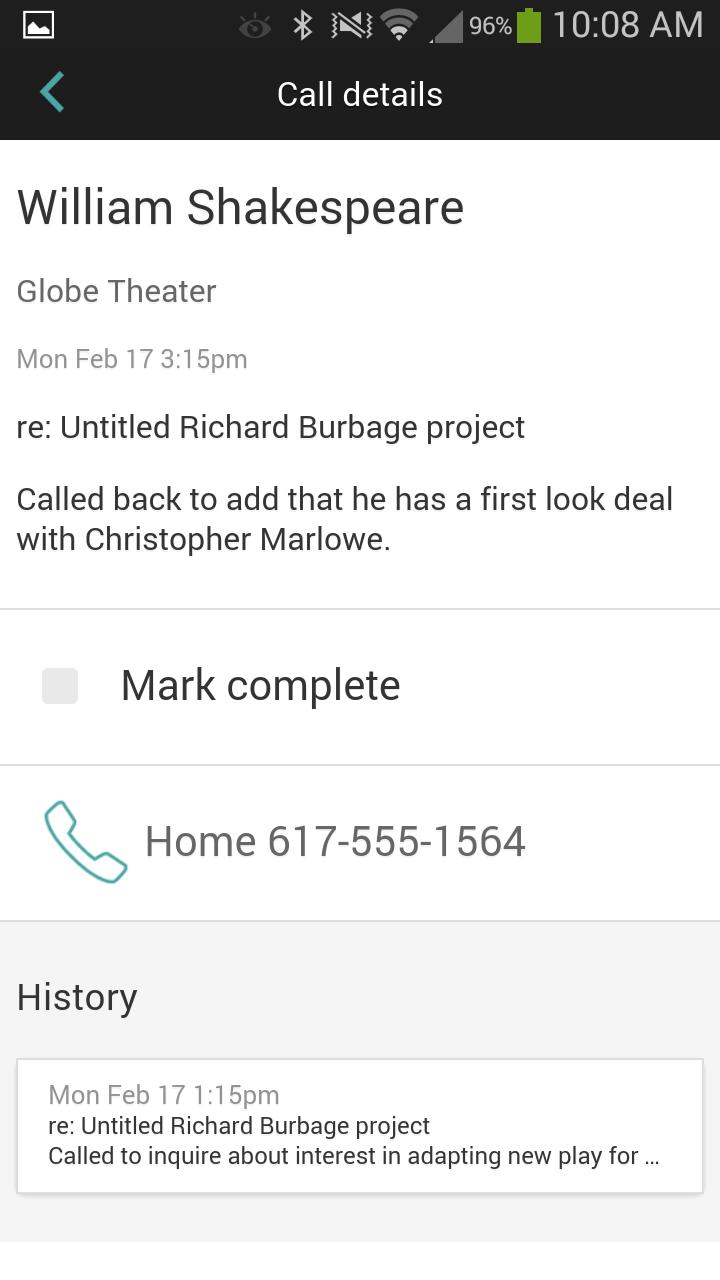Check the Mark complete checkbox
720x1280 pixels.
(x=60, y=686)
